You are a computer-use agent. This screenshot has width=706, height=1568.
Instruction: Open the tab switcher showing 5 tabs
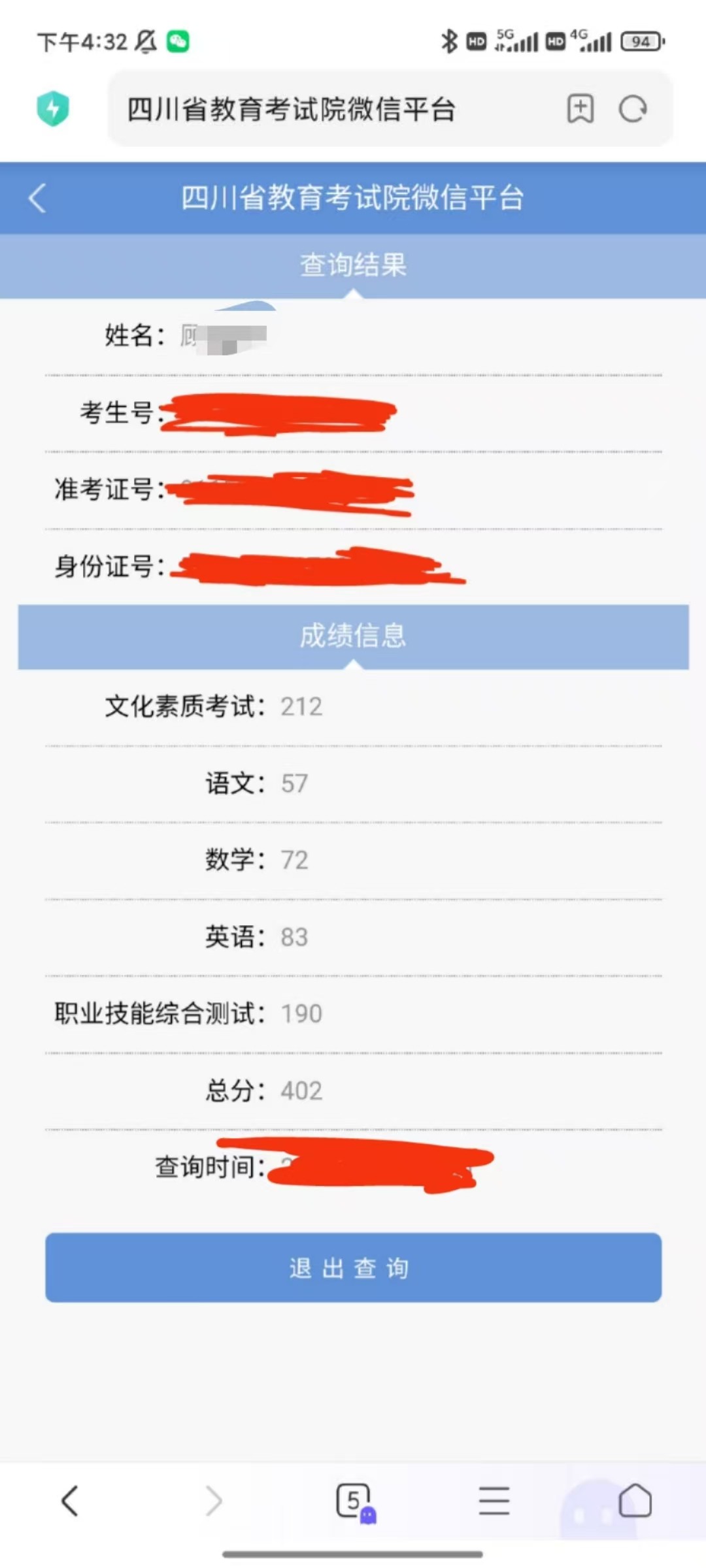354,1501
